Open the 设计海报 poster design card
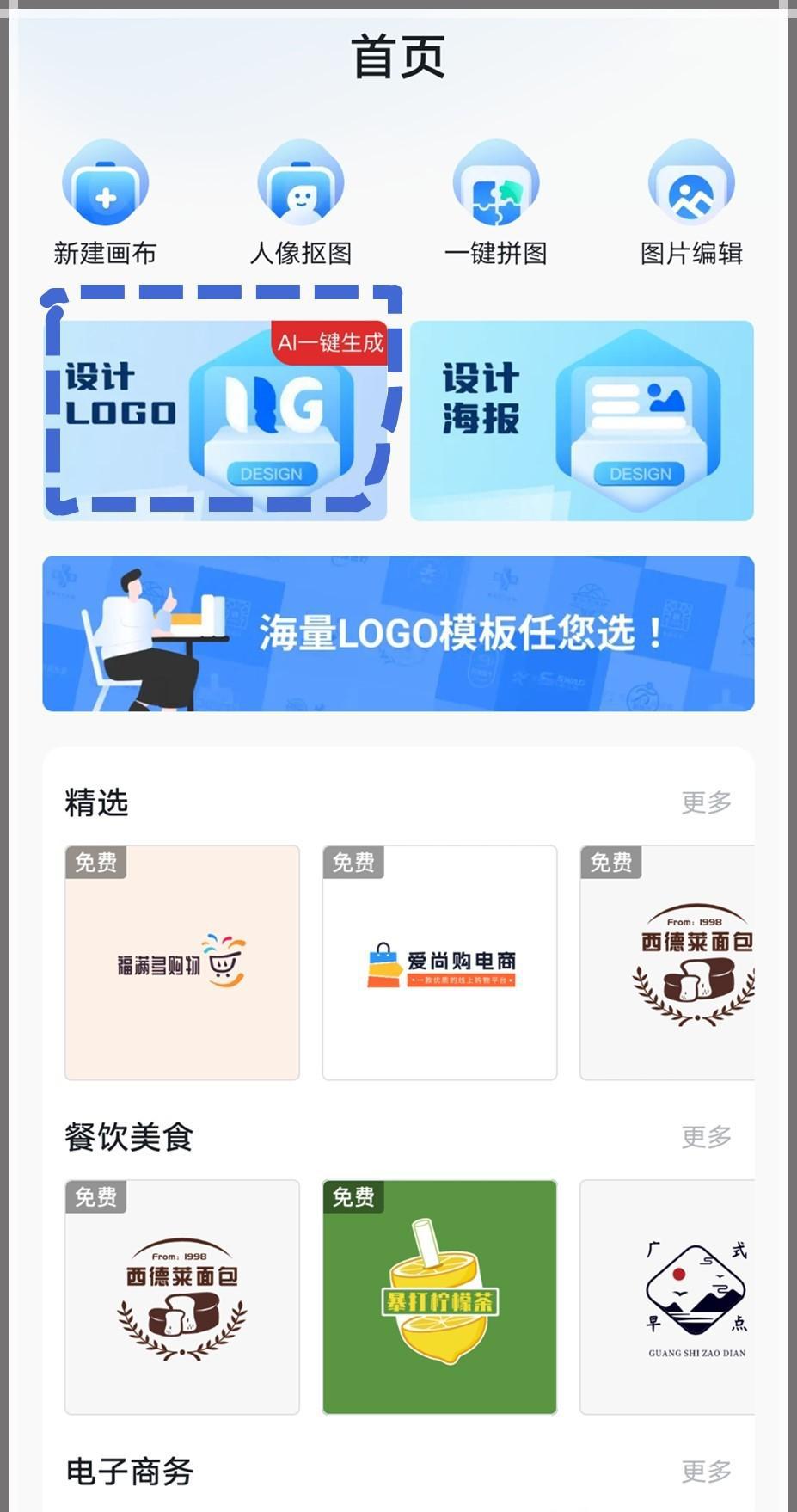This screenshot has height=1512, width=797. (581, 420)
